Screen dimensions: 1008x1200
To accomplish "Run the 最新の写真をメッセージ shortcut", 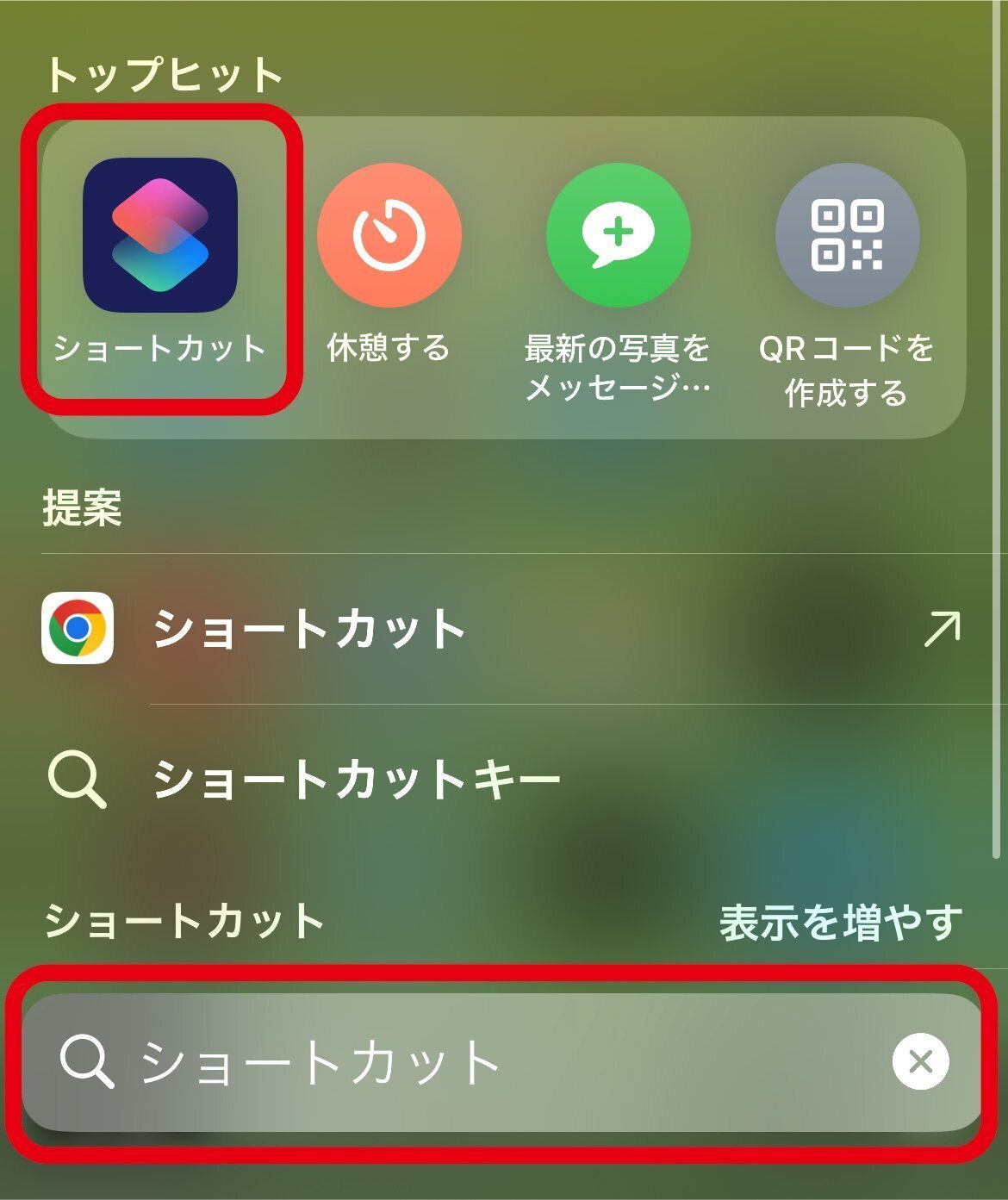I will coord(618,235).
